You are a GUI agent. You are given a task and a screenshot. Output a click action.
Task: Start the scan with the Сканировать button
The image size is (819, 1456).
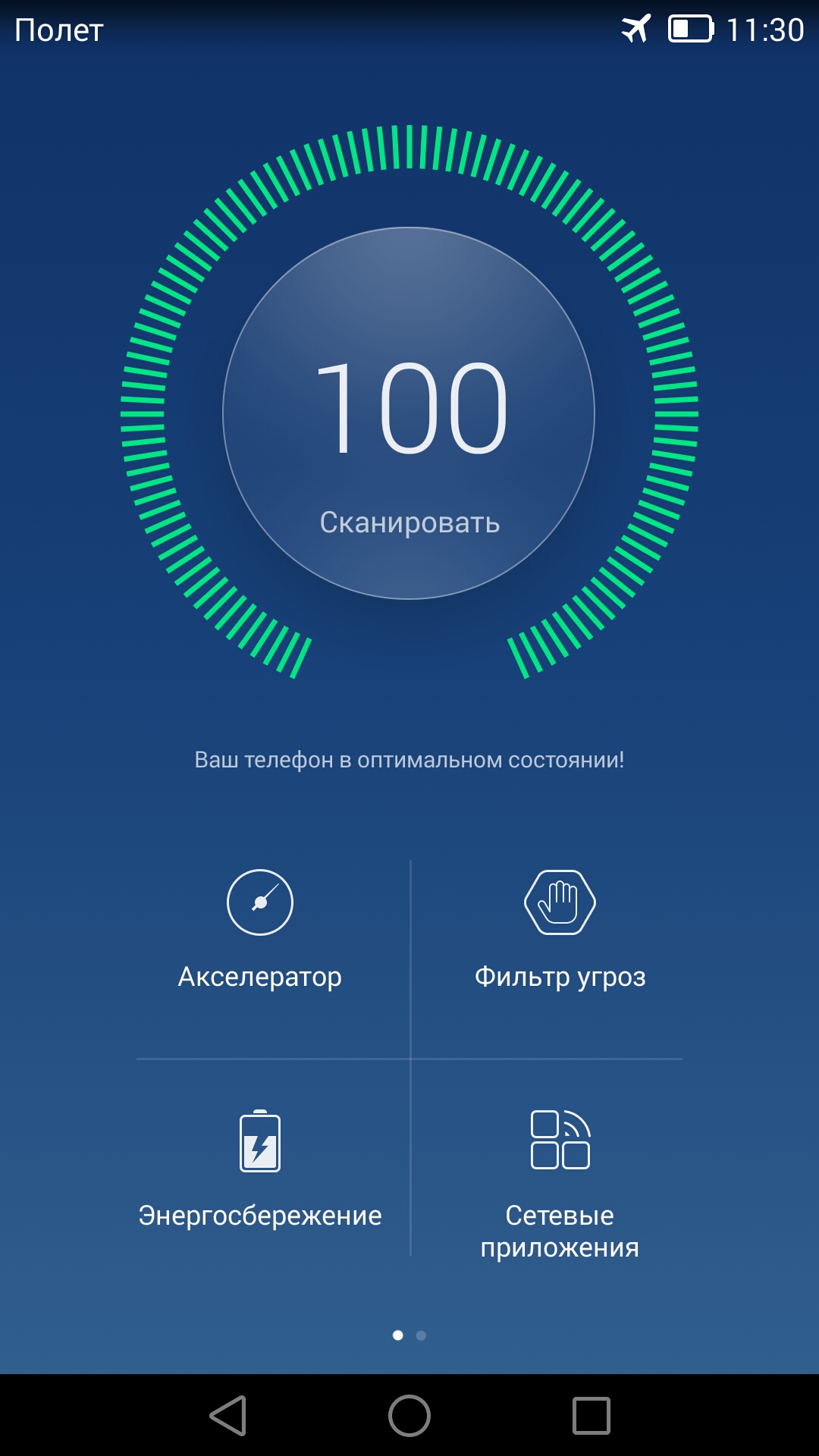[x=409, y=414]
